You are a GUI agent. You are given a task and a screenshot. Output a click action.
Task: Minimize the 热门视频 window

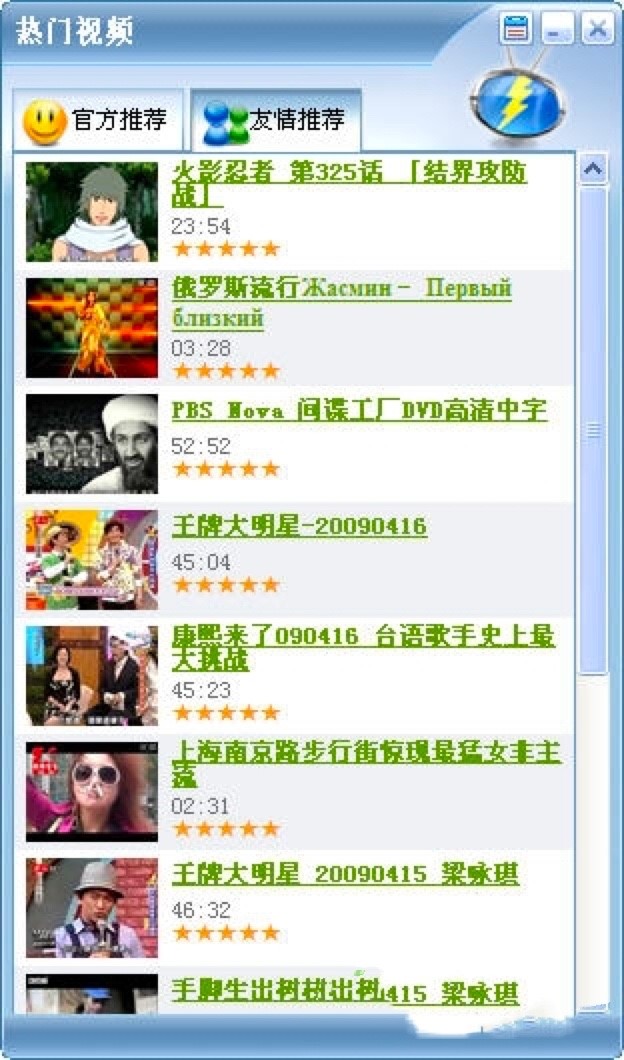pos(558,28)
